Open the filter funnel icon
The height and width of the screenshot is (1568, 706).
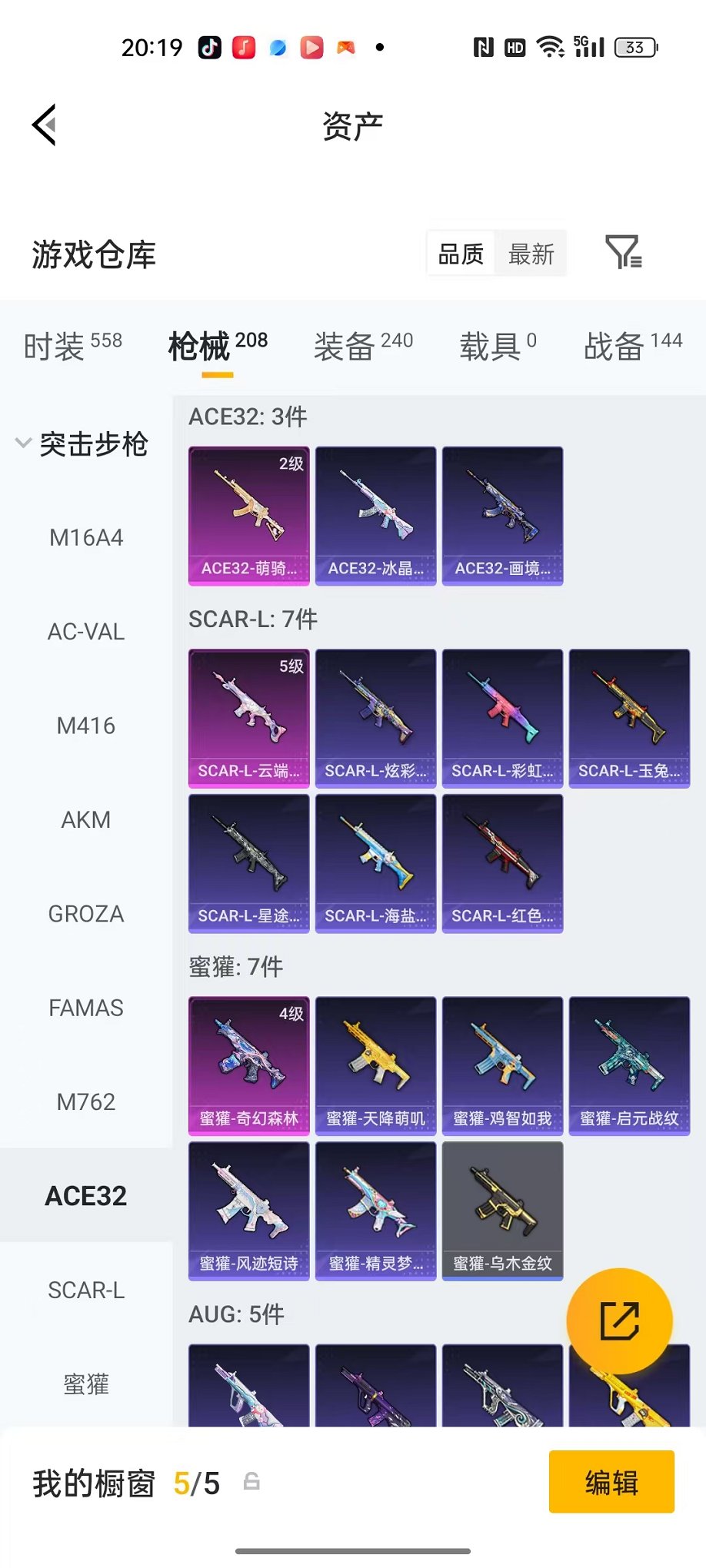623,252
